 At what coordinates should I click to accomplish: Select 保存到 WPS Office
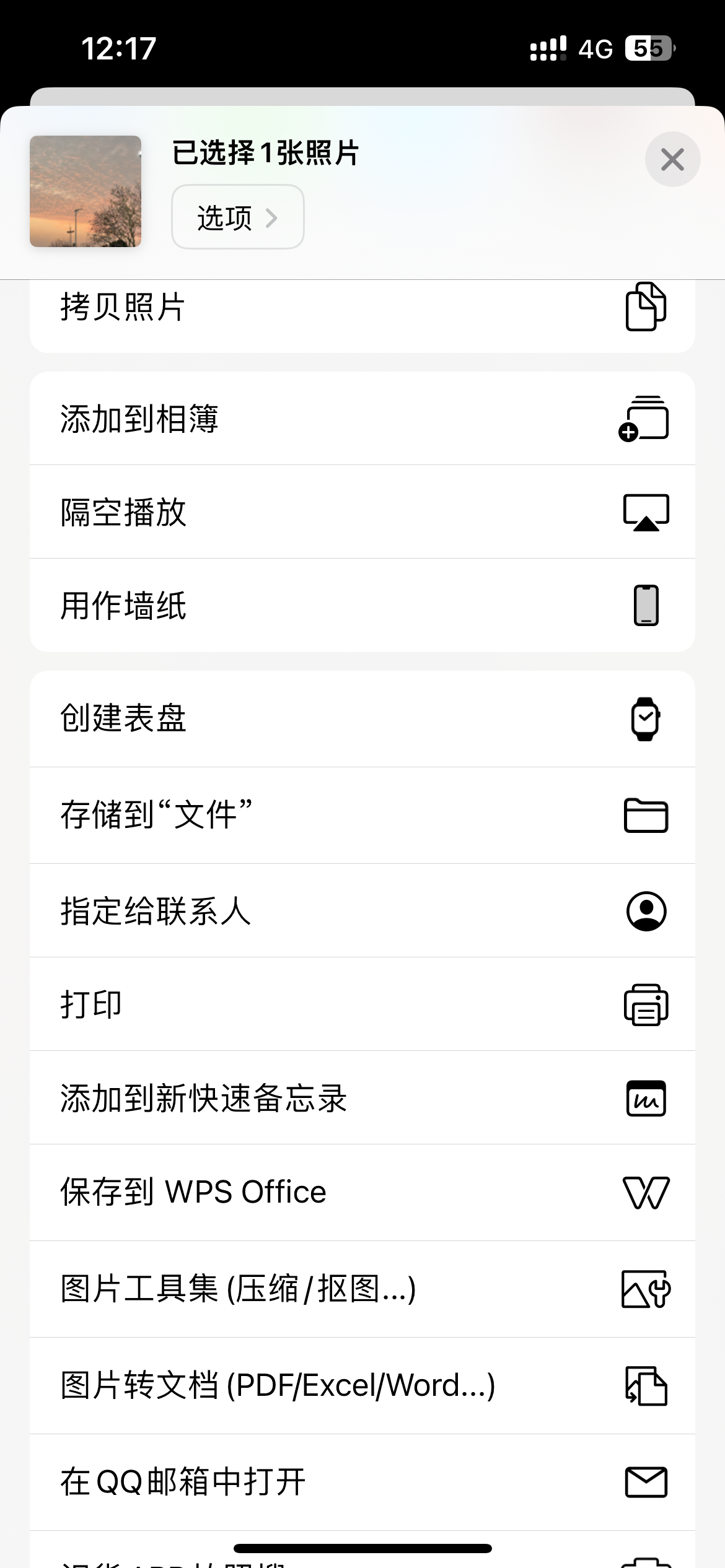[x=362, y=1192]
